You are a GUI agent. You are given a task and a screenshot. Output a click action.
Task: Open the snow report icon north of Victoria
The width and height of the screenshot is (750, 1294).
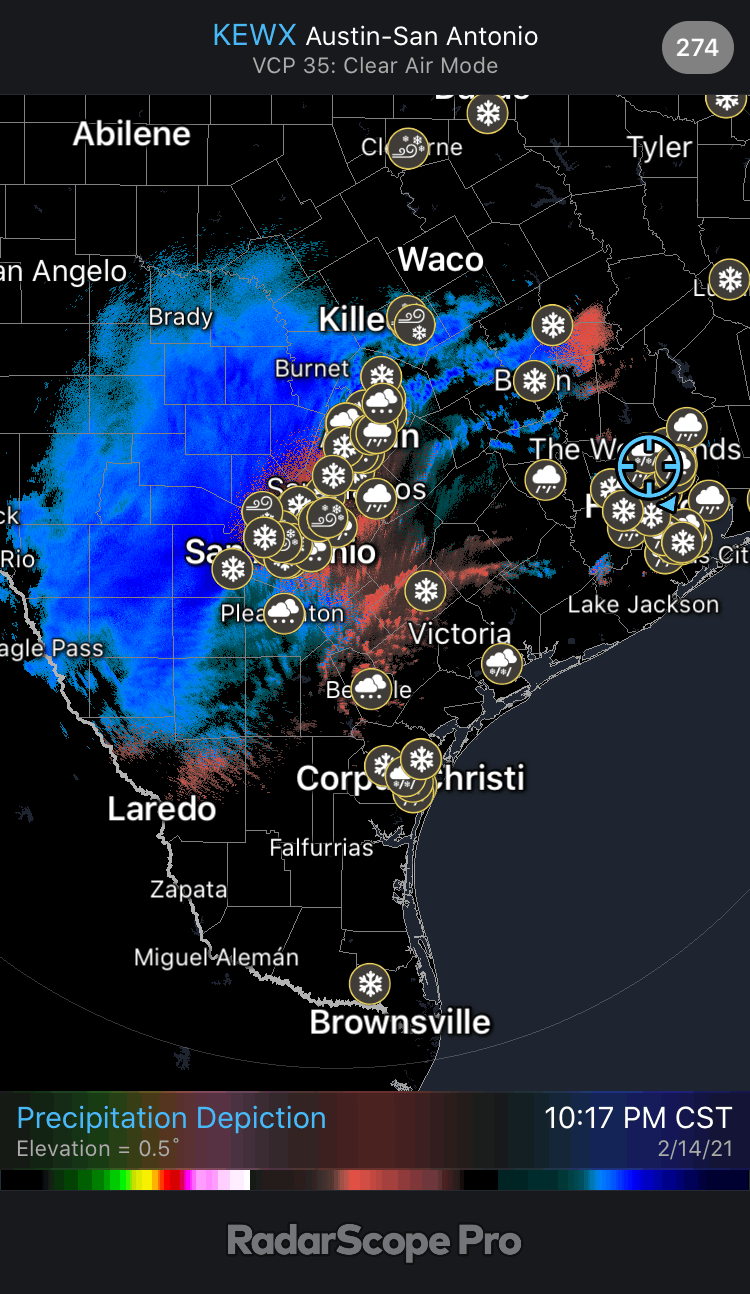427,589
